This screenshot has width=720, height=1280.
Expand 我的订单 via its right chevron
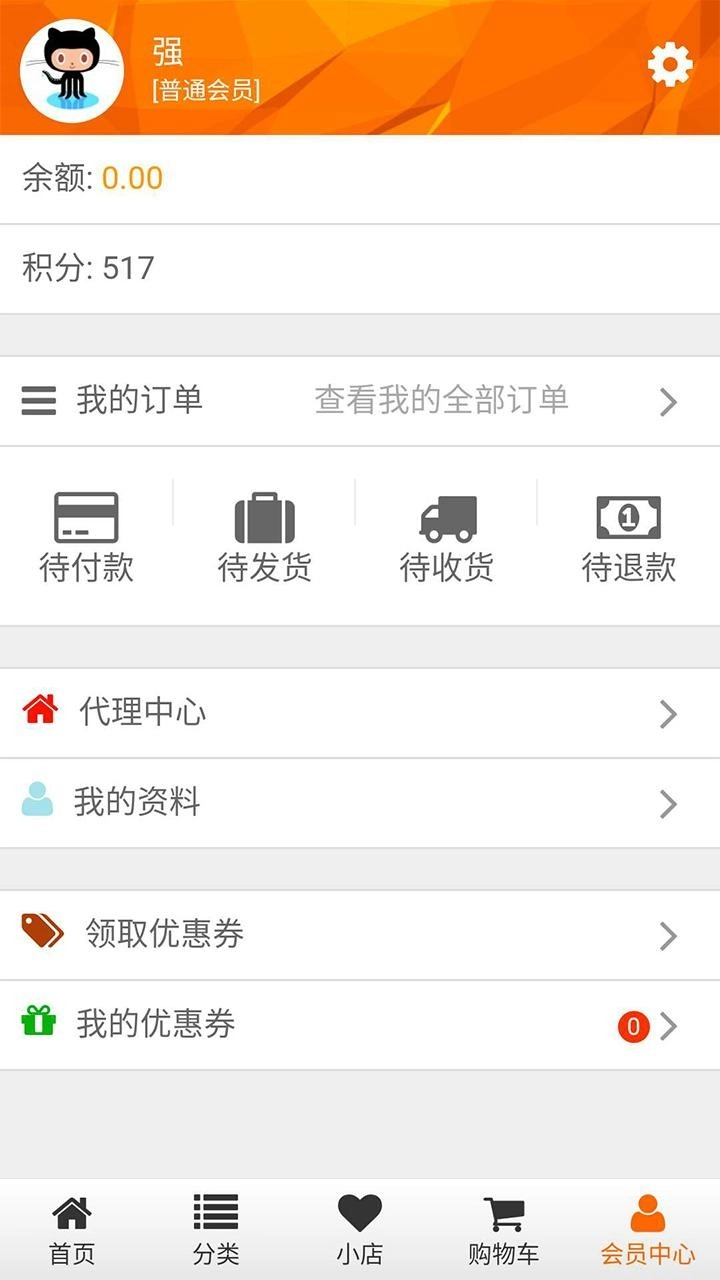[x=668, y=400]
